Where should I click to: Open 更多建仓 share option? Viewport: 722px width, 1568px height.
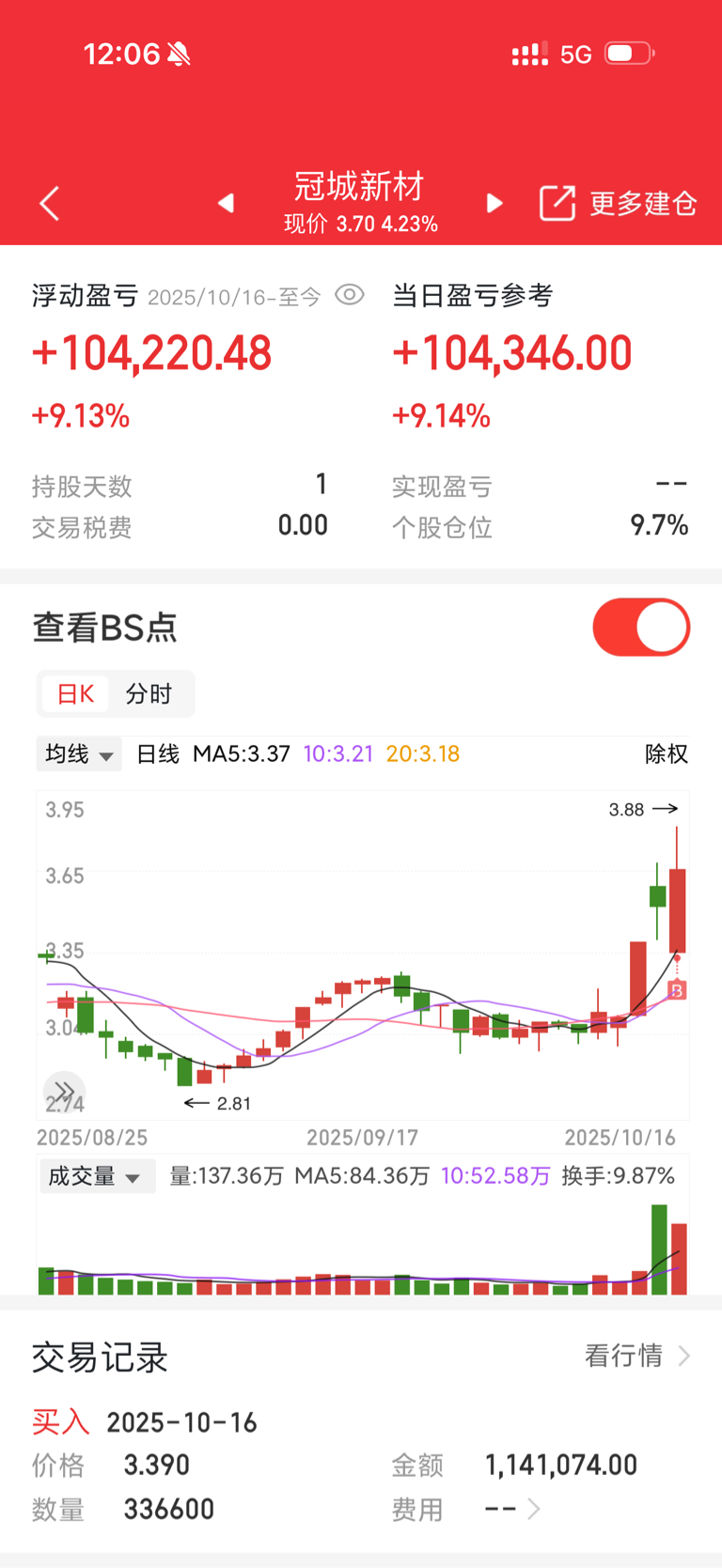tap(618, 203)
